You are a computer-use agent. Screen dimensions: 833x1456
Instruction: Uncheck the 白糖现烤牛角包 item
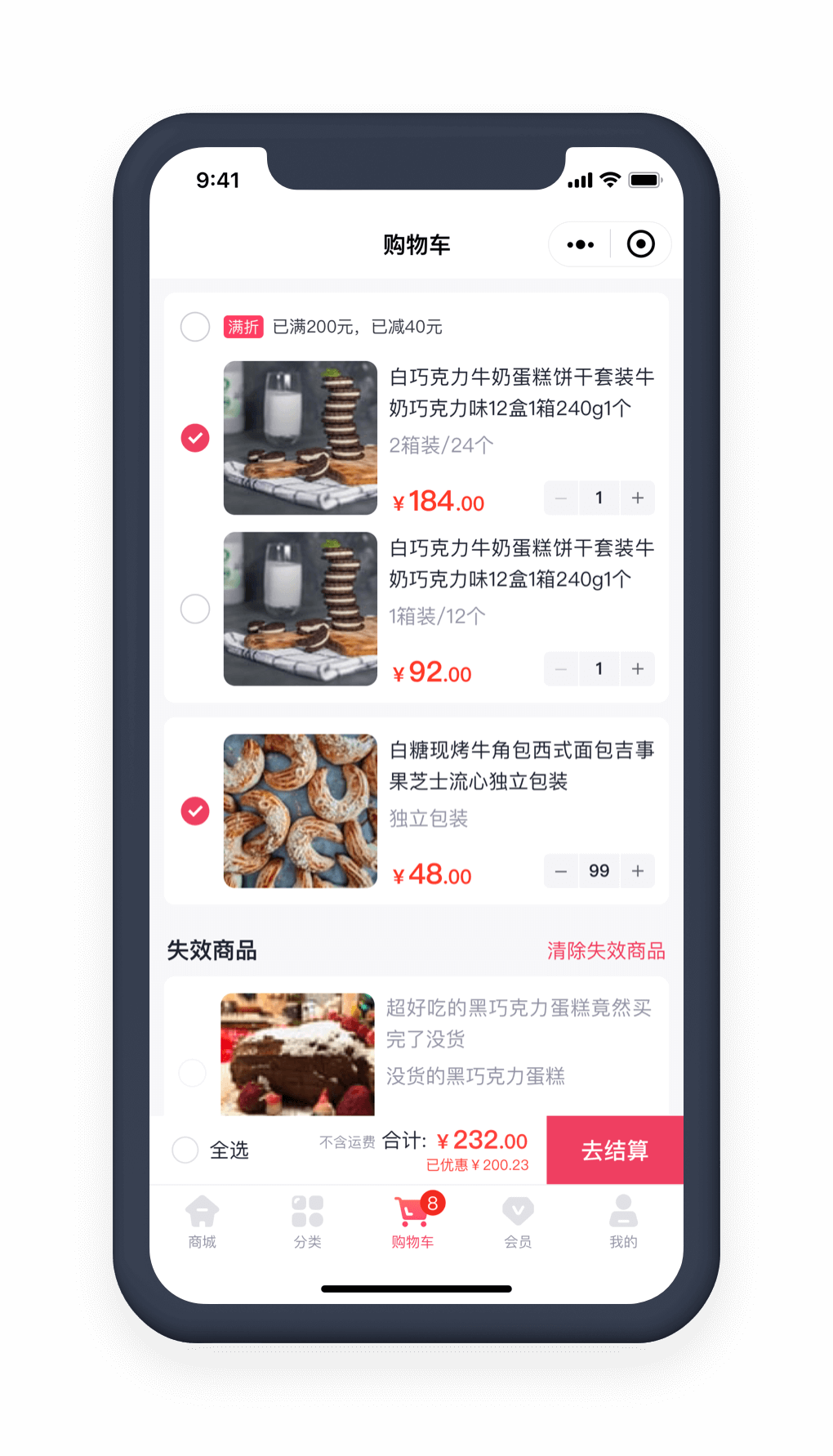[x=195, y=811]
